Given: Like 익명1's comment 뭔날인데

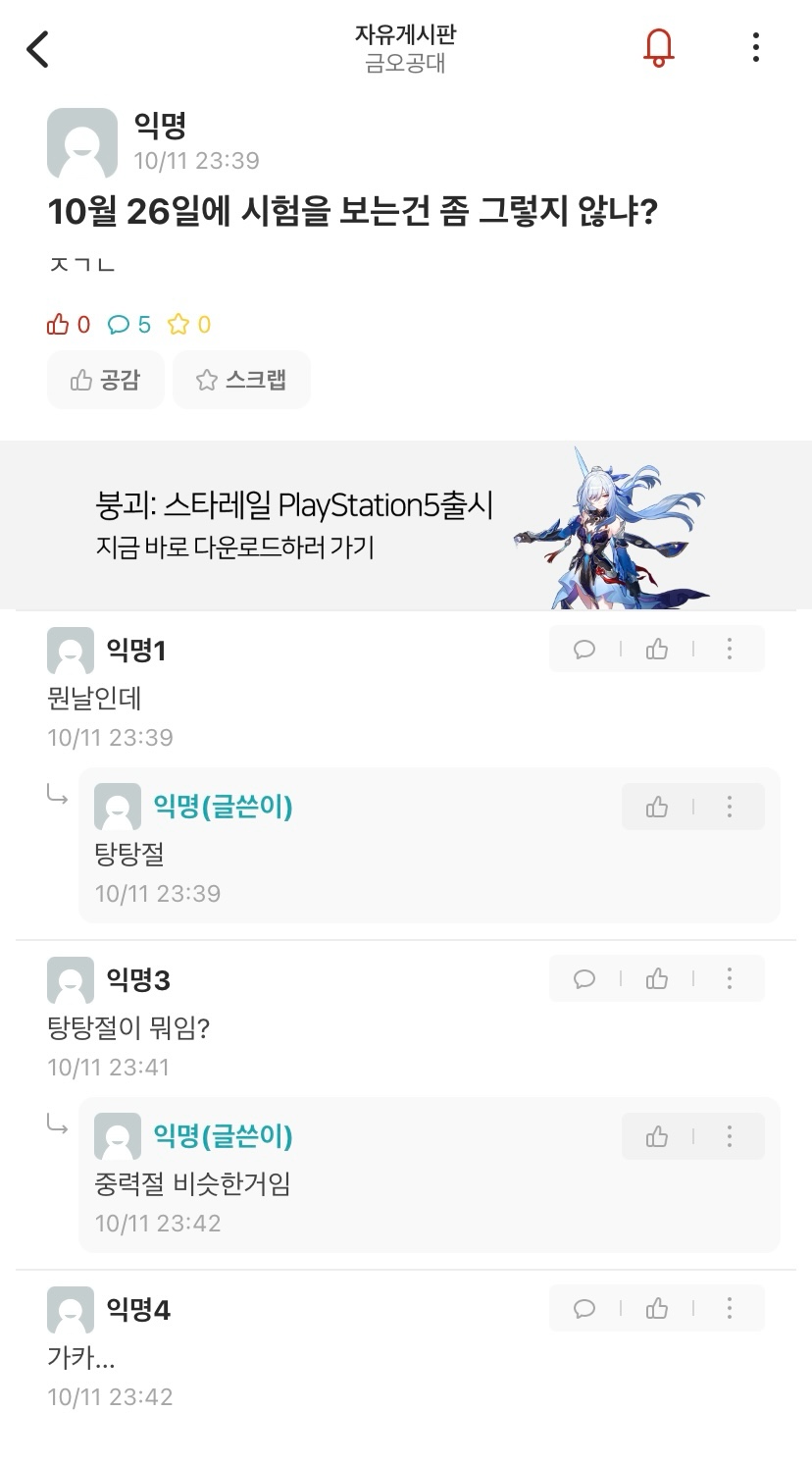Looking at the screenshot, I should [657, 650].
